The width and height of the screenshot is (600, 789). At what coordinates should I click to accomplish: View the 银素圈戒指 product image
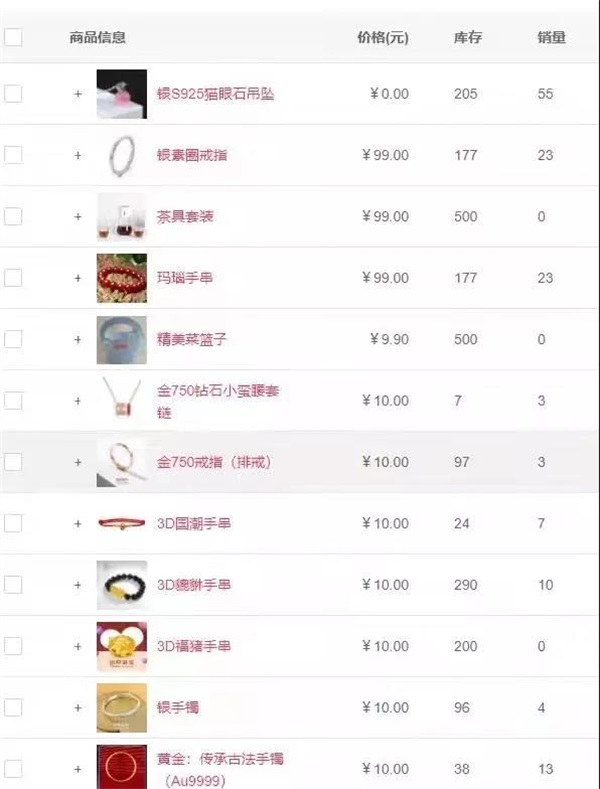pos(122,155)
